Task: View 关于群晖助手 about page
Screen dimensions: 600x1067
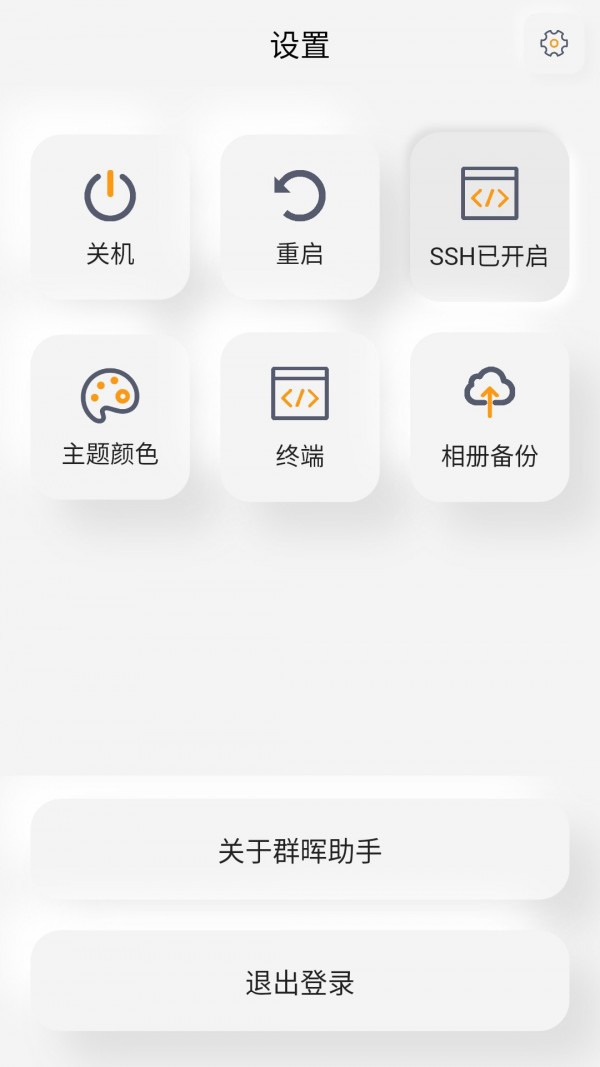Action: [x=300, y=851]
